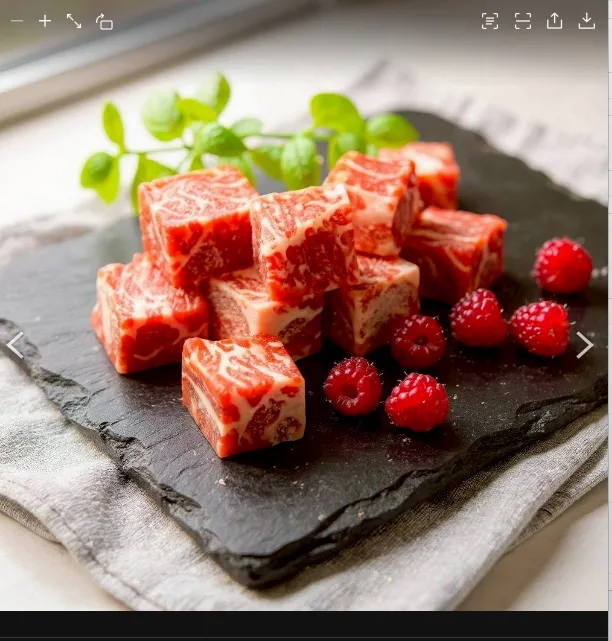Extract text from the image
The width and height of the screenshot is (612, 641).
tap(489, 21)
